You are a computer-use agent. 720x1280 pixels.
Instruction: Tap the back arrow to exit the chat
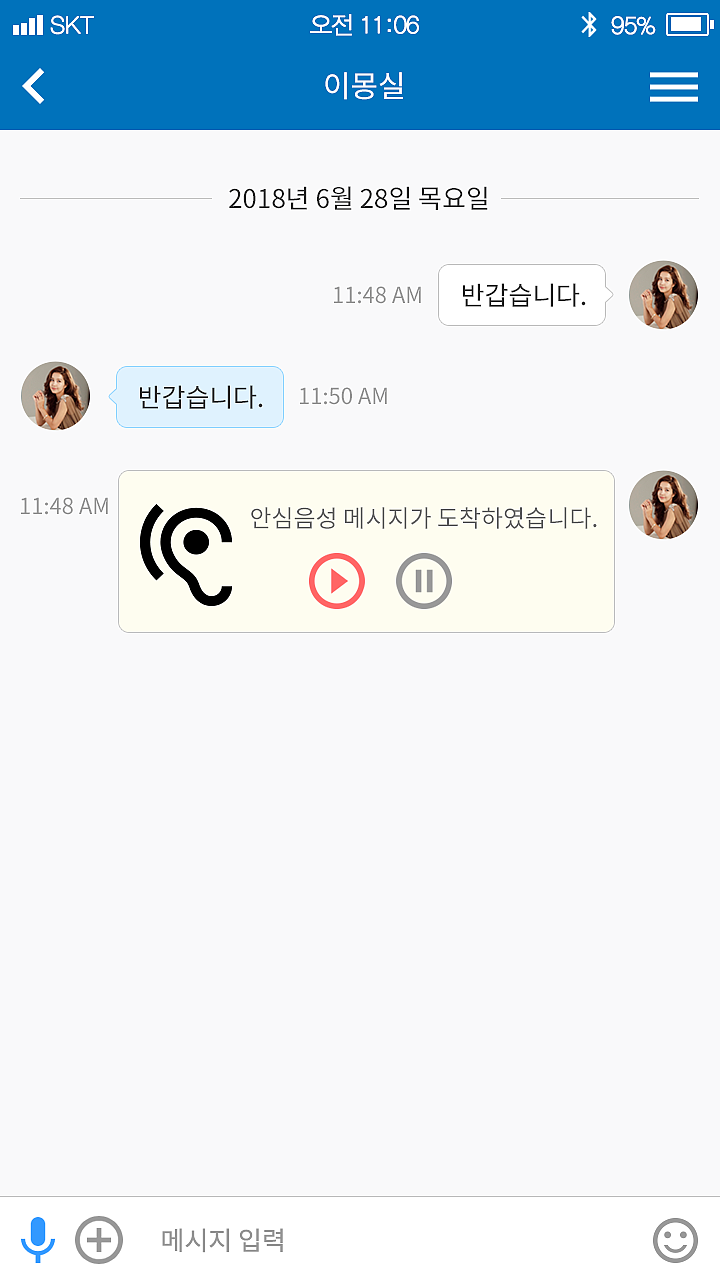point(34,87)
